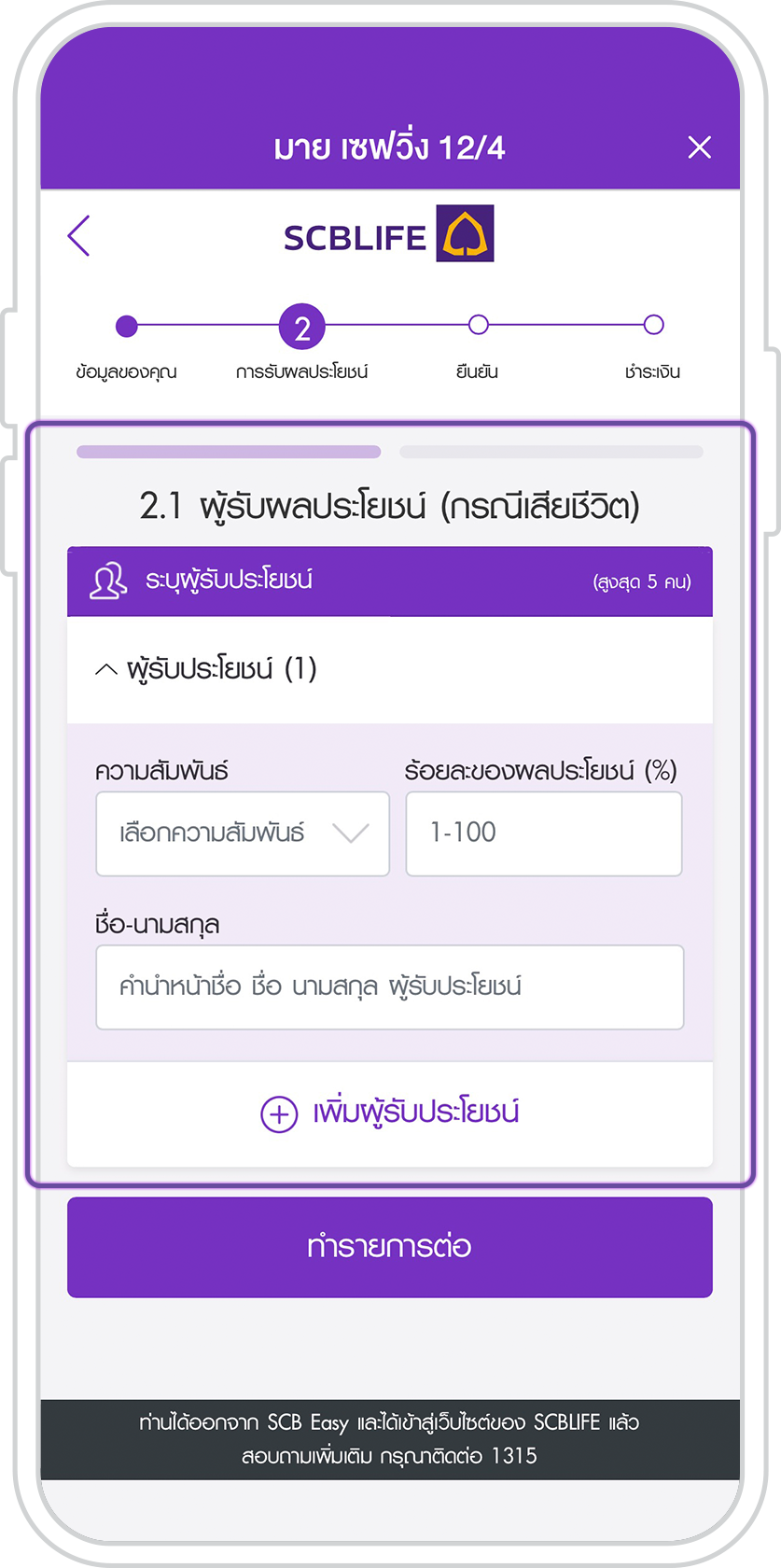Image resolution: width=781 pixels, height=1568 pixels.
Task: Add another beneficiary with เพิ่มผู้รับประโยชน์
Action: click(389, 1113)
